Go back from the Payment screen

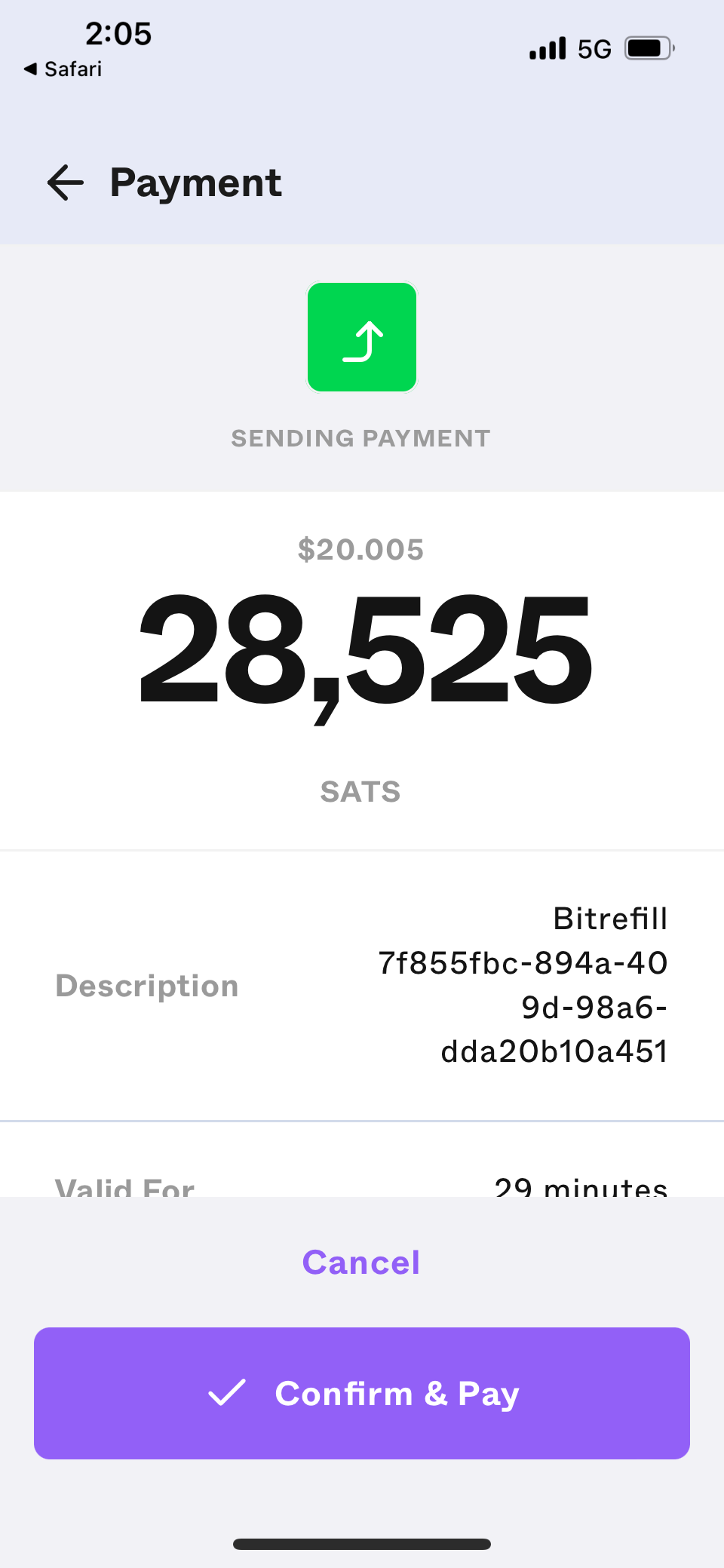pos(66,183)
